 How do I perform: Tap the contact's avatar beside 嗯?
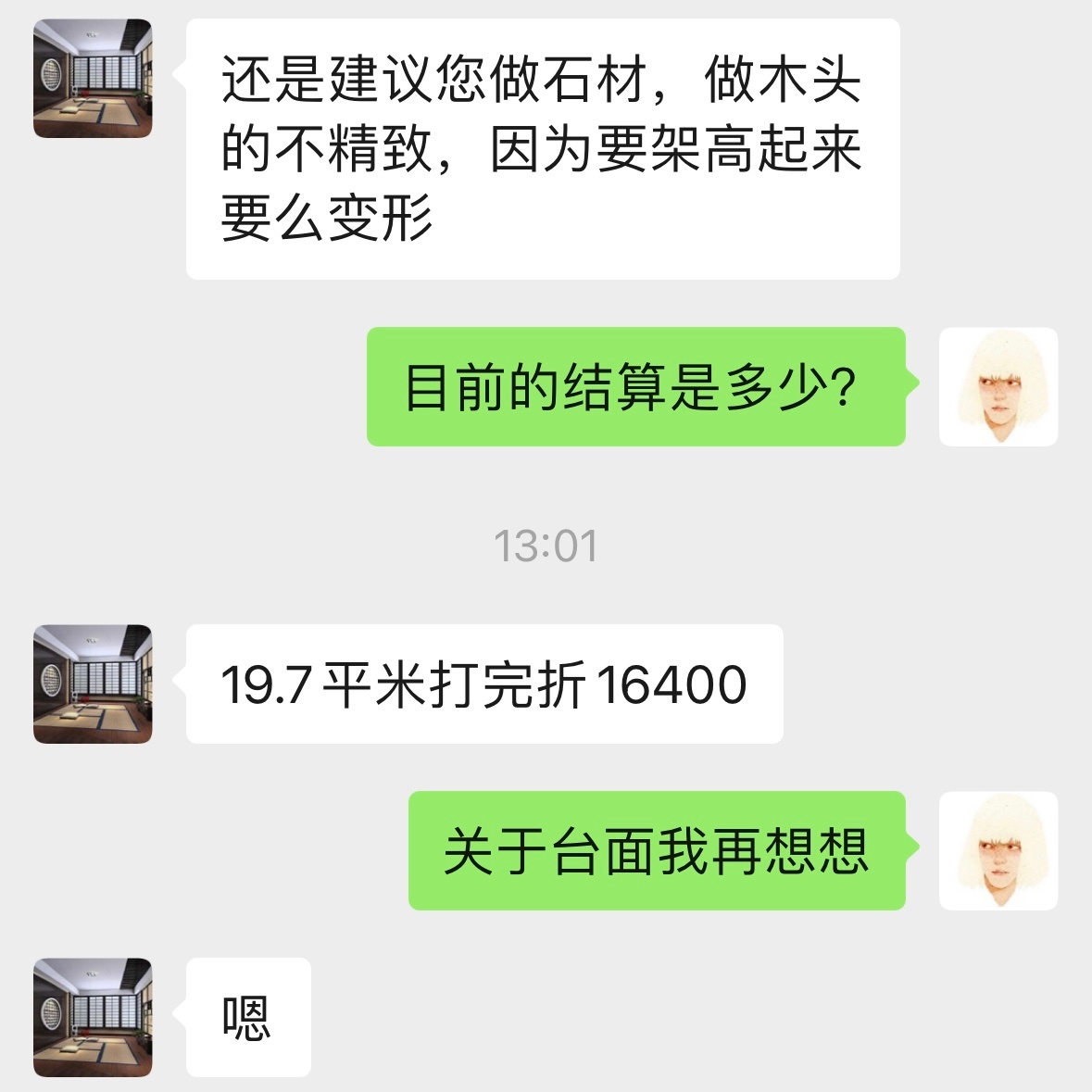click(x=93, y=1017)
